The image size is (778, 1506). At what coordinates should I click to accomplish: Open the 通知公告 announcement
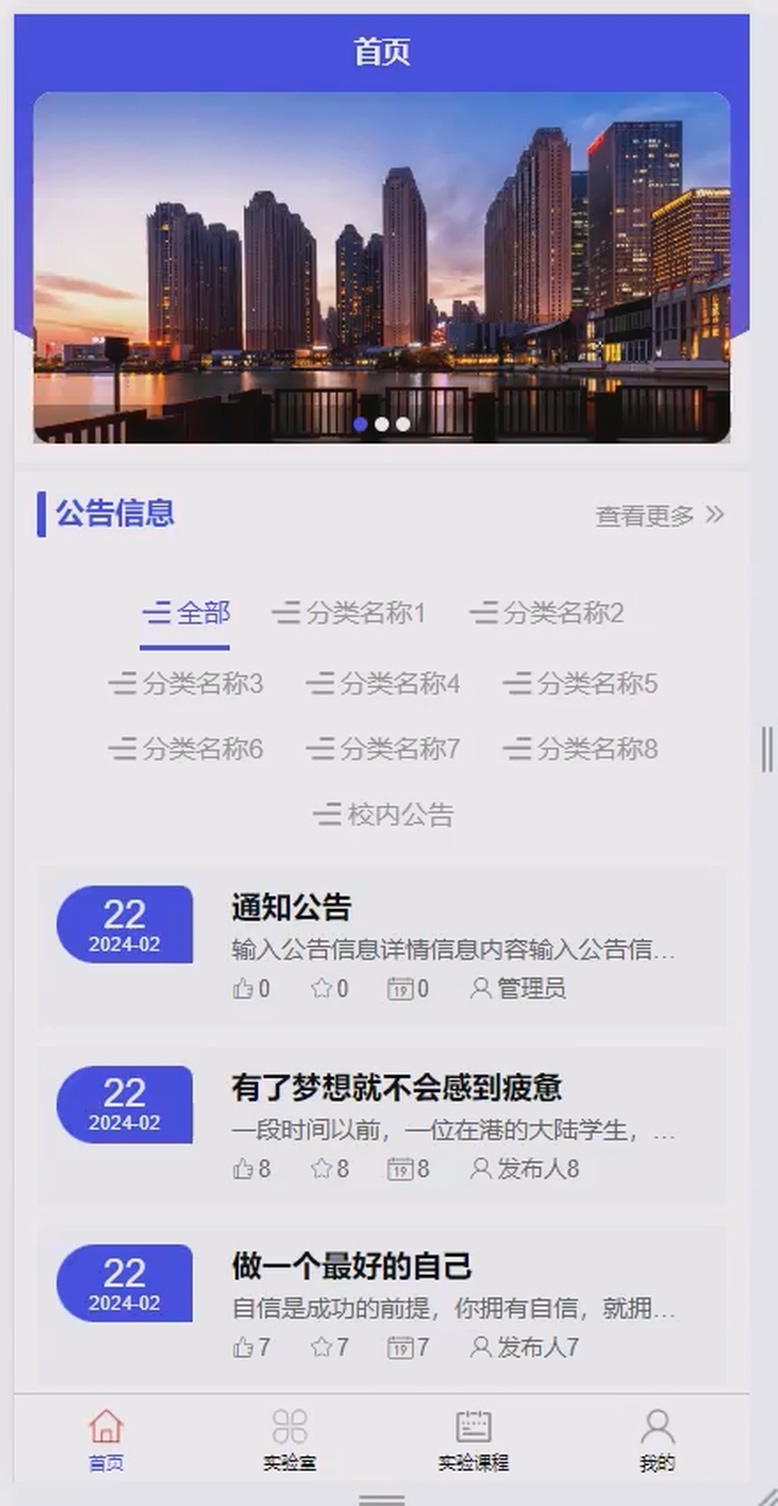pyautogui.click(x=382, y=946)
